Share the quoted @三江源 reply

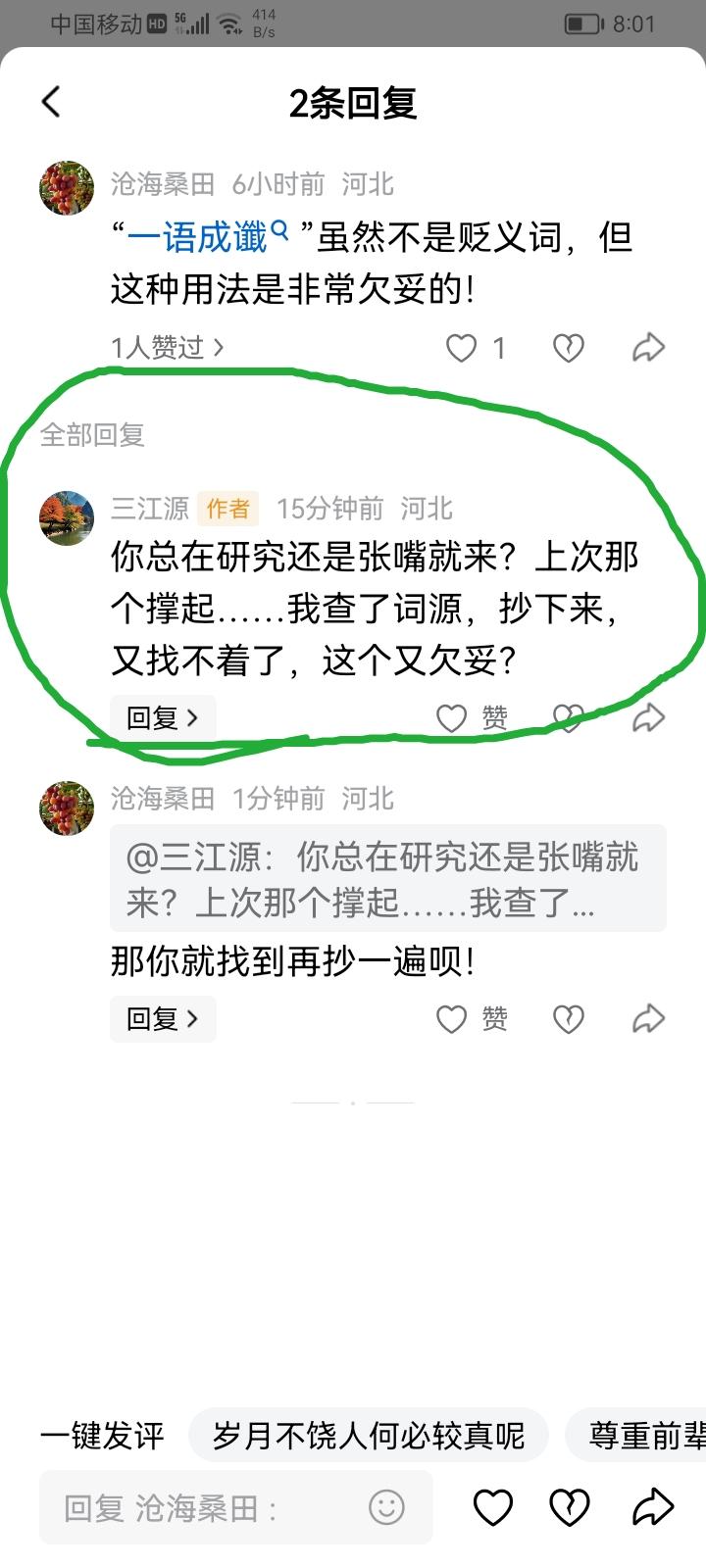coord(647,1019)
